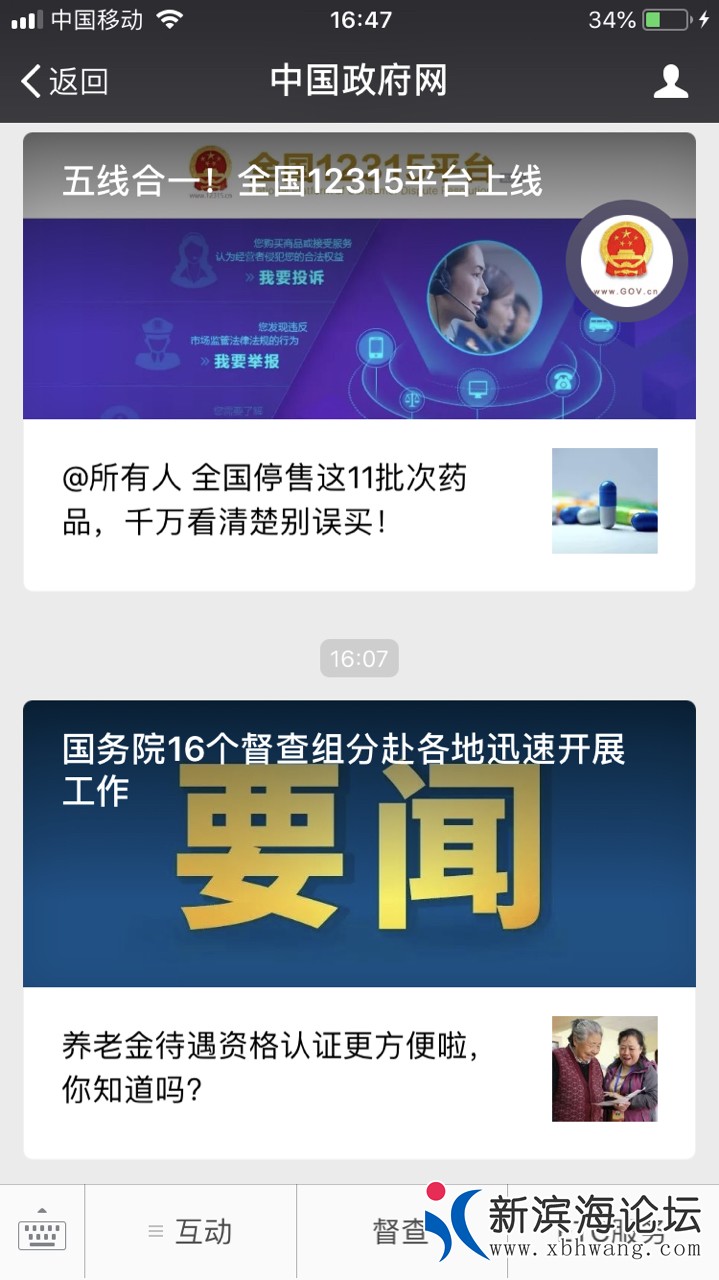Open article about 11批次药品 停售
The width and height of the screenshot is (719, 1280).
point(359,502)
